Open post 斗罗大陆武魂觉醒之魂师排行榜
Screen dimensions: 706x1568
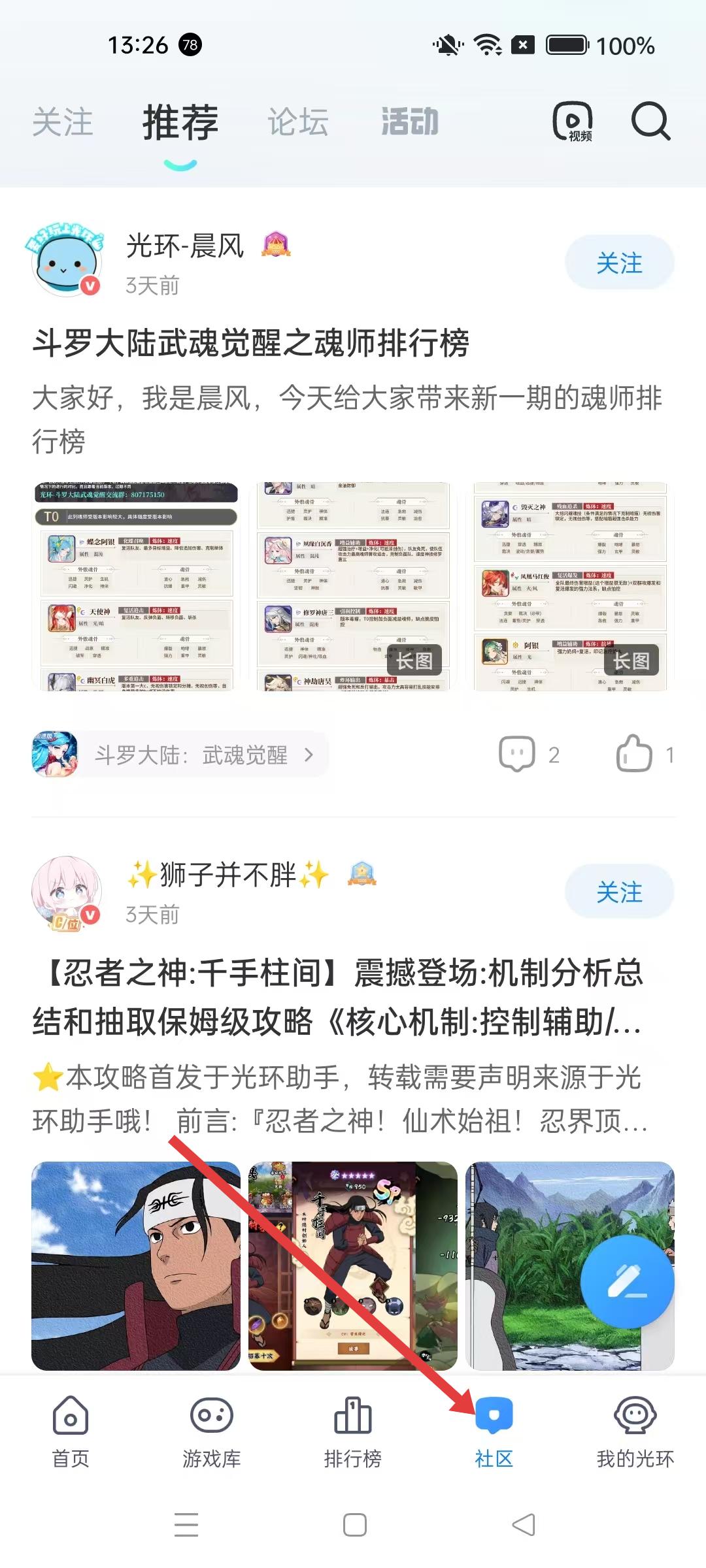[251, 344]
